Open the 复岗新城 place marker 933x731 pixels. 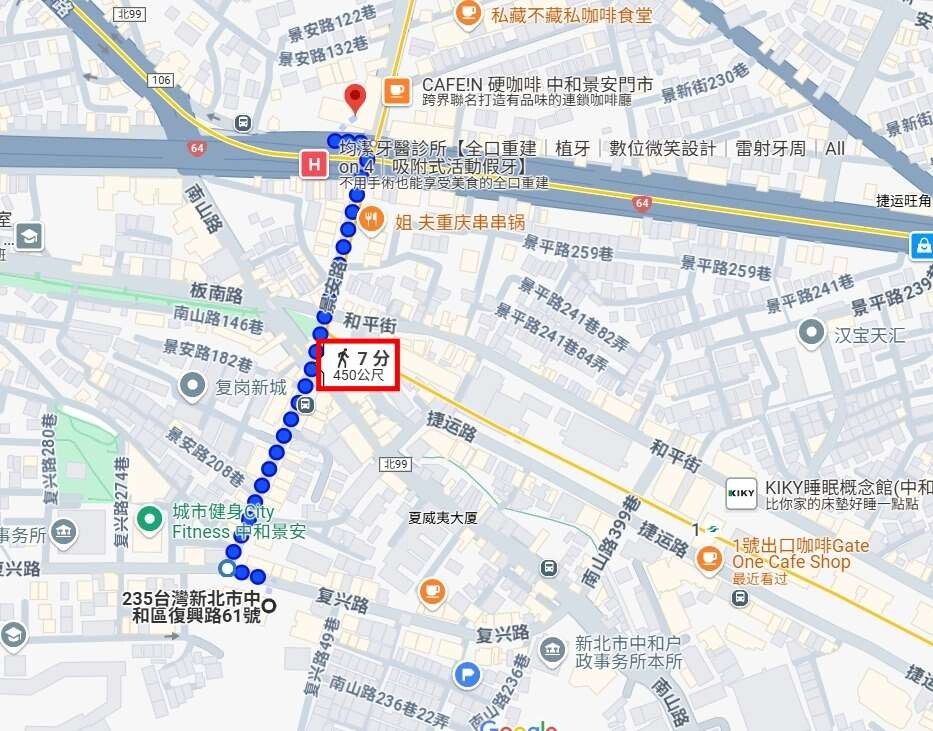191,386
